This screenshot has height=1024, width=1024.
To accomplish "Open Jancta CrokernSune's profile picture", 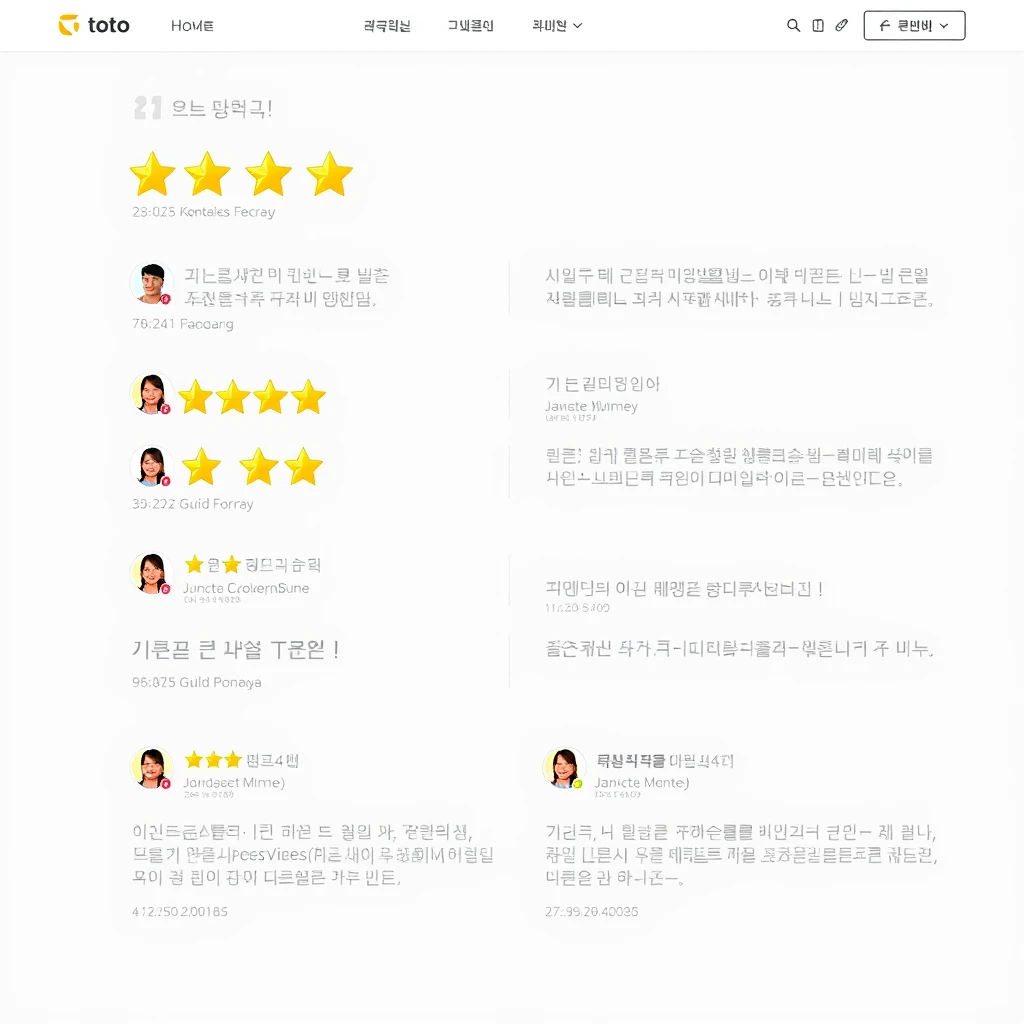I will click(x=152, y=573).
